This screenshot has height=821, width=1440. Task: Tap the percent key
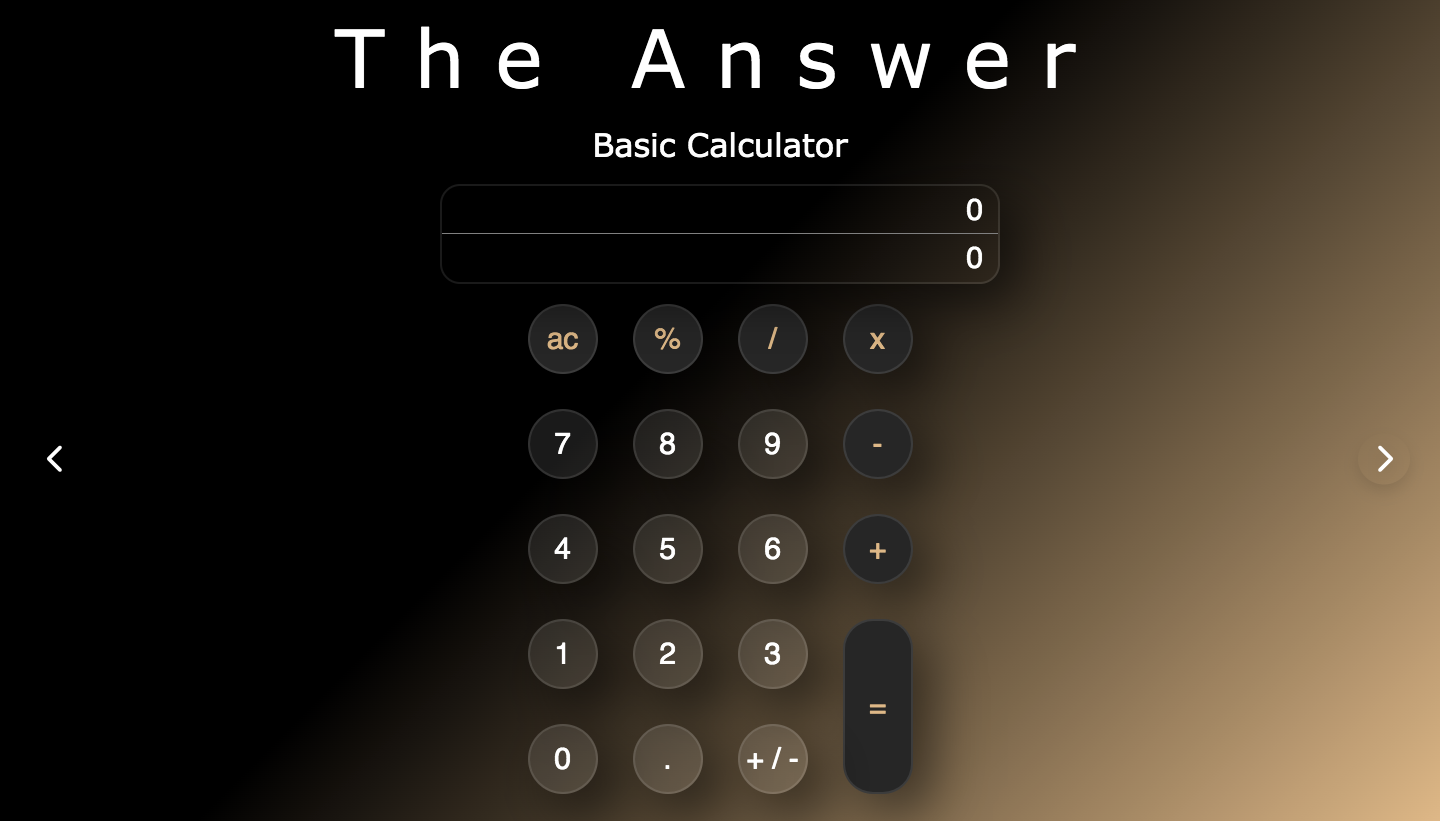(x=668, y=339)
